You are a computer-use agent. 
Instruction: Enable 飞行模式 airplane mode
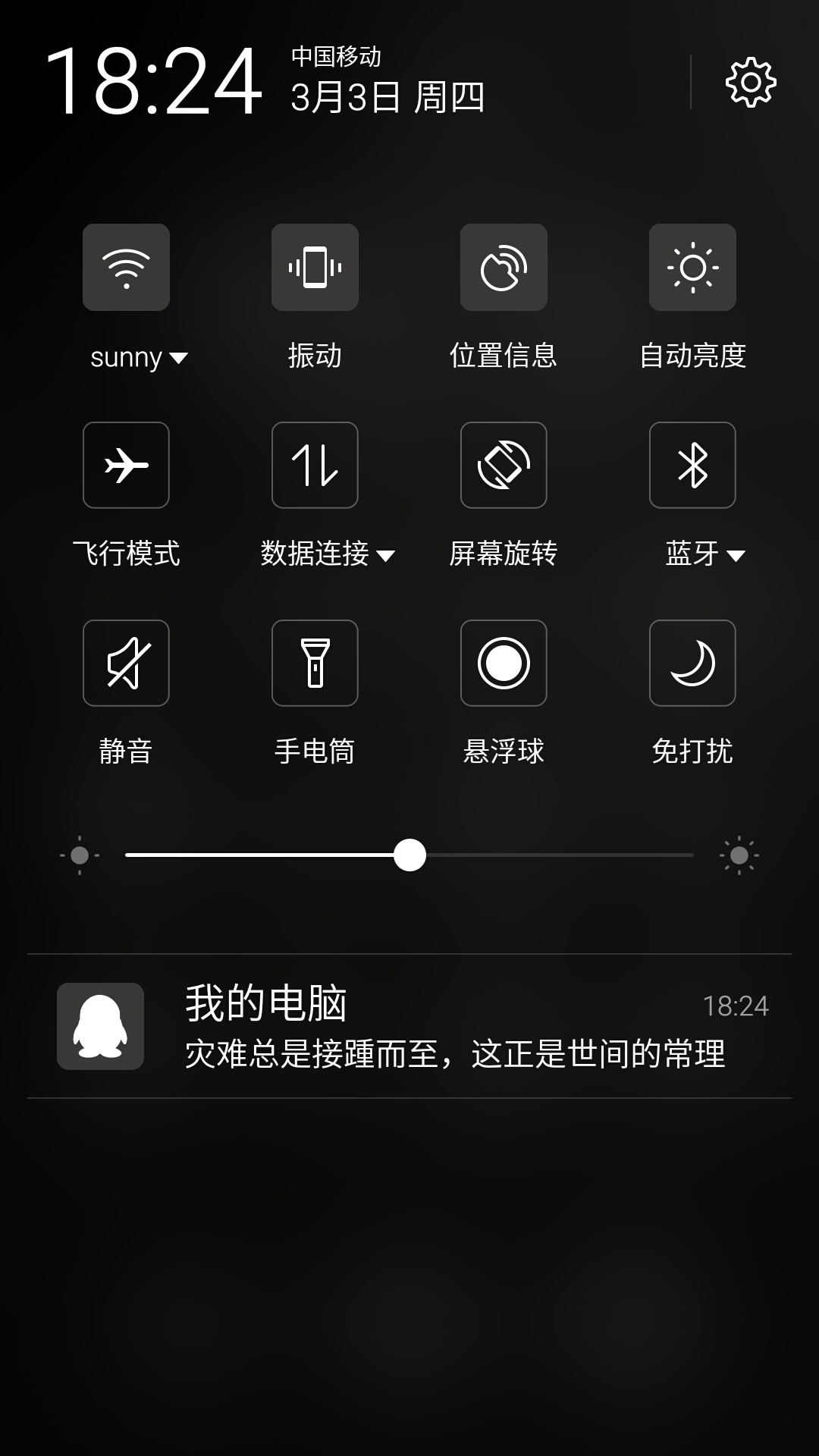tap(126, 465)
